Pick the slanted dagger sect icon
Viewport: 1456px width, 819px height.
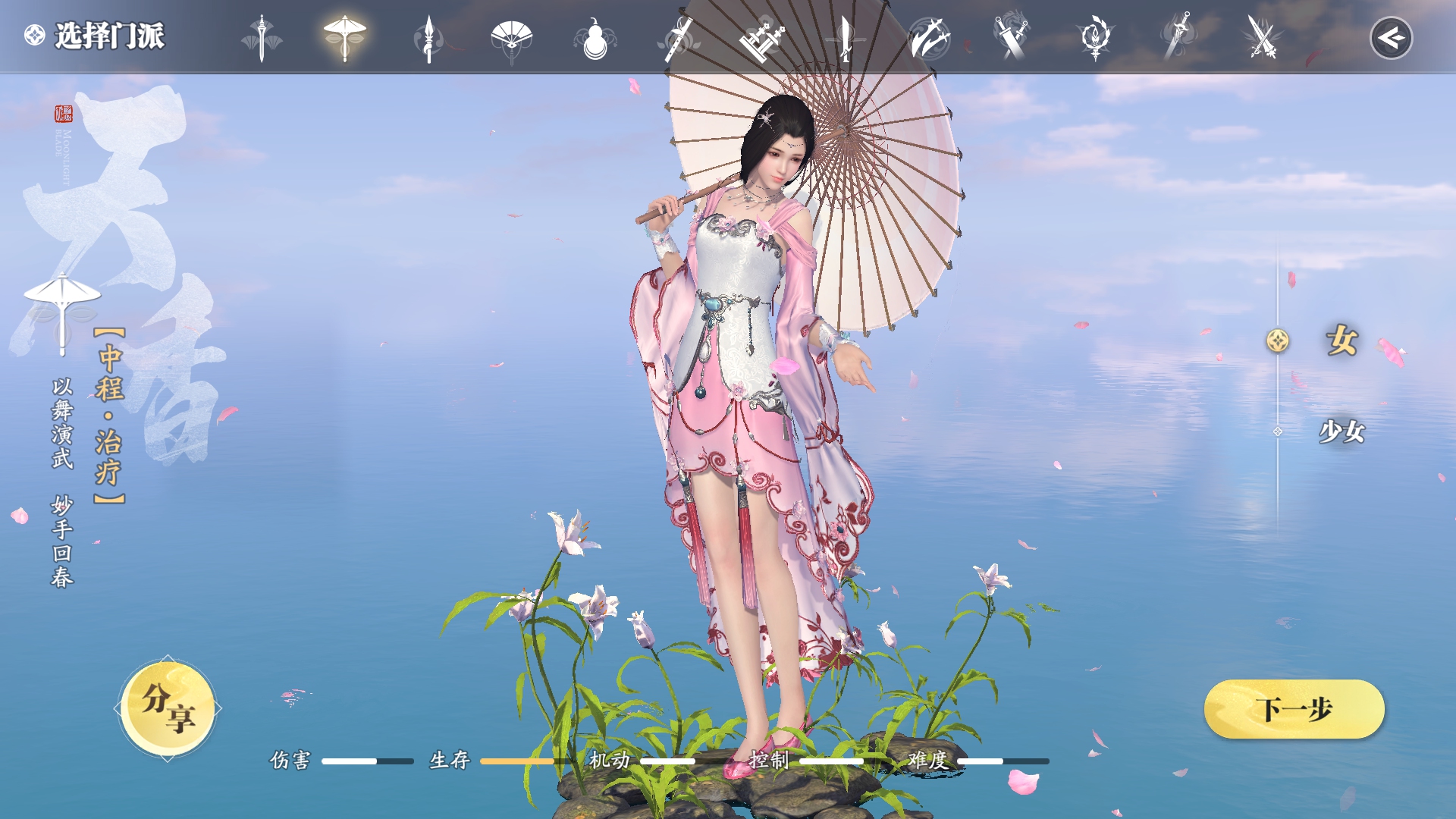(1178, 36)
